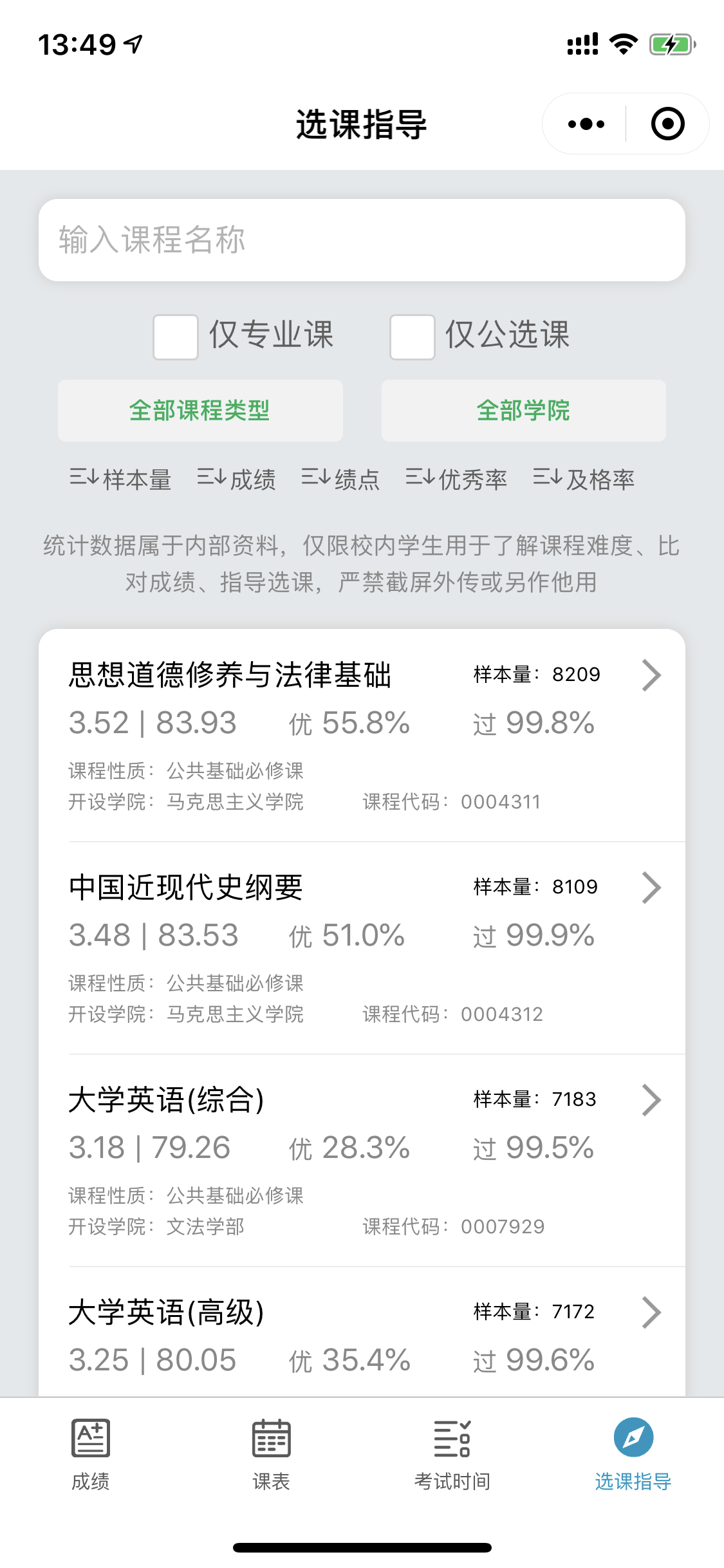
Task: Open the 思想道德修养与法律基础 course
Action: click(x=362, y=735)
